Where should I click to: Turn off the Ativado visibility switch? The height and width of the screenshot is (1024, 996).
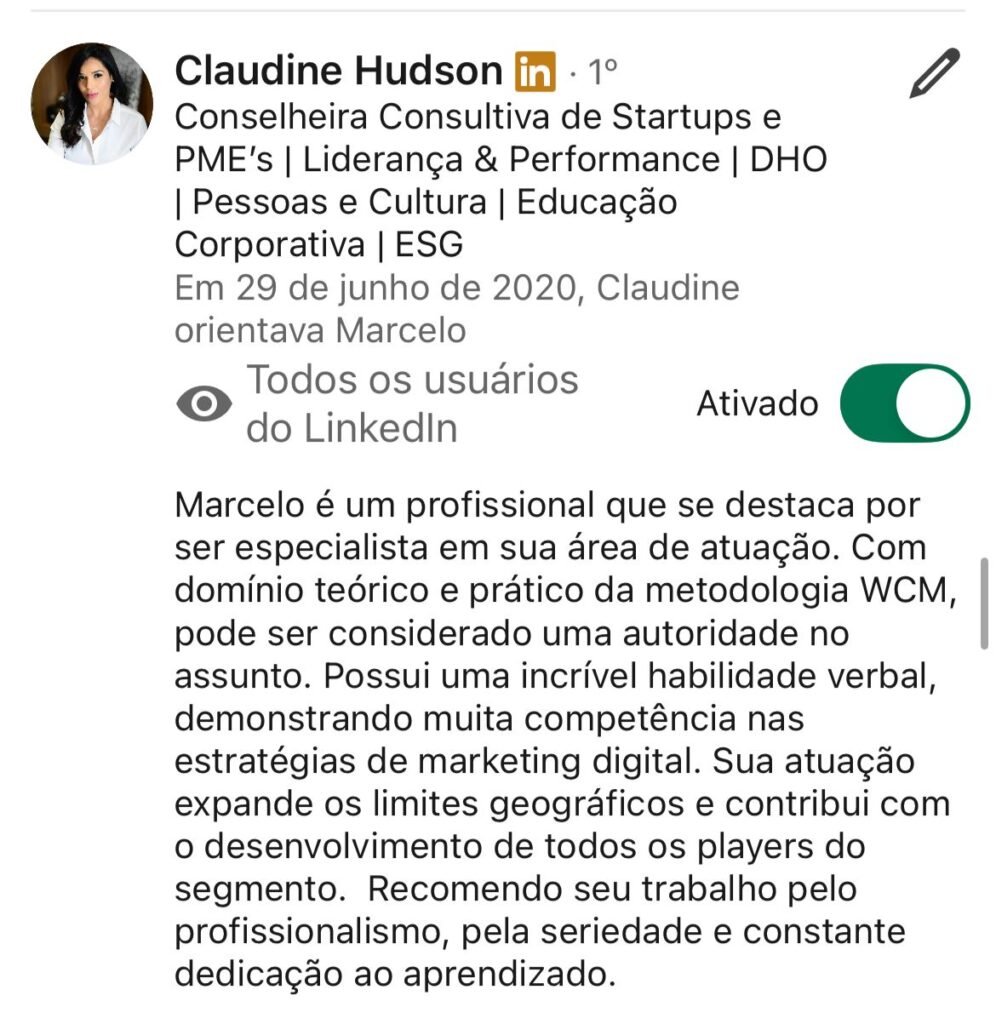coord(904,403)
